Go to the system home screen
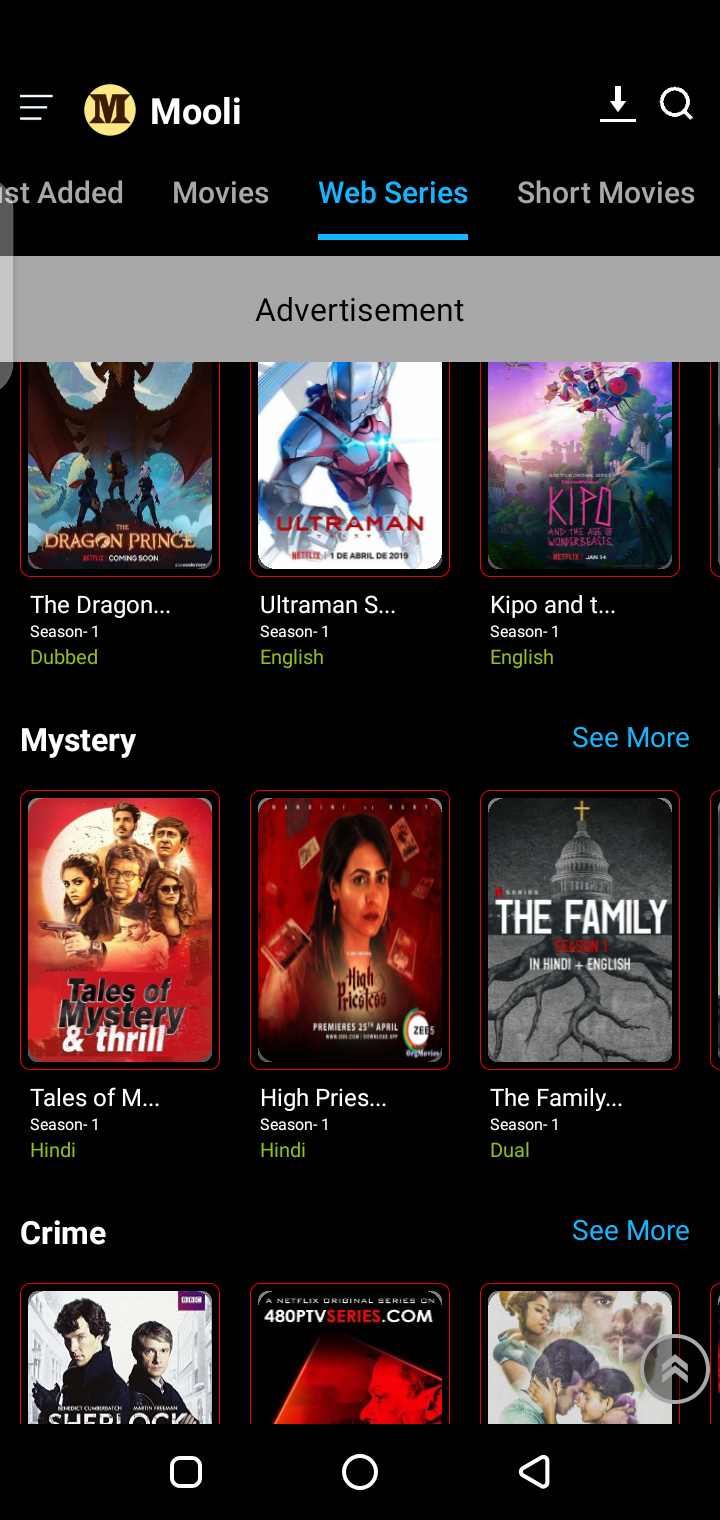Image resolution: width=720 pixels, height=1520 pixels. (360, 1471)
